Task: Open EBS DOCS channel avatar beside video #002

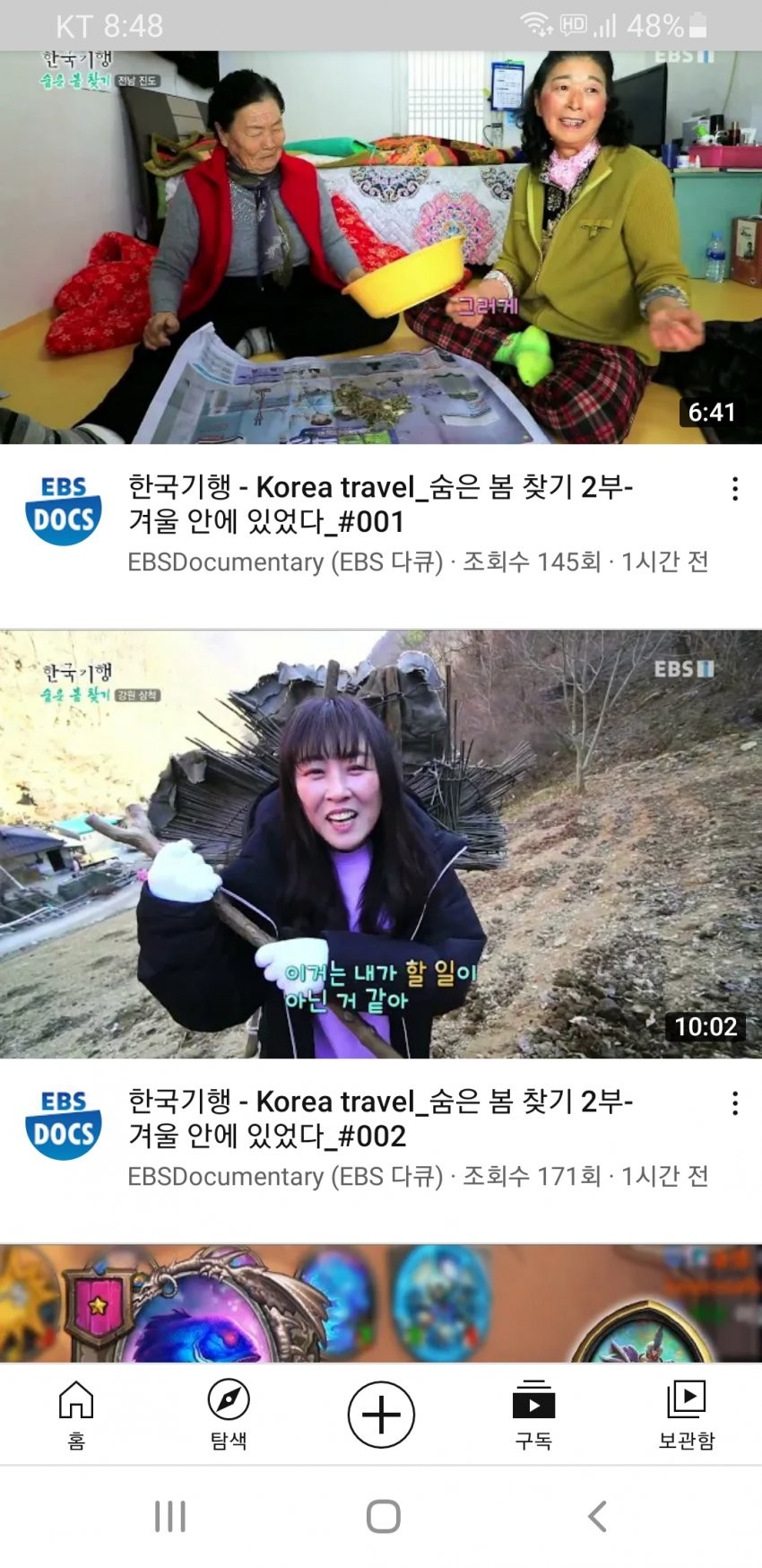Action: 63,1126
